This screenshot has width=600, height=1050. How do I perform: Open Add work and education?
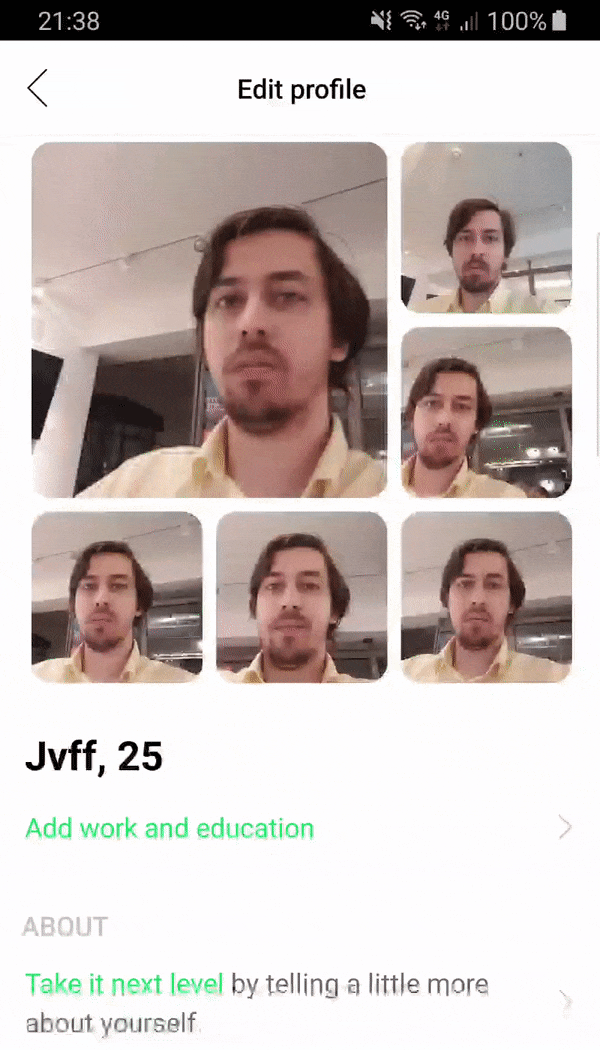[298, 828]
